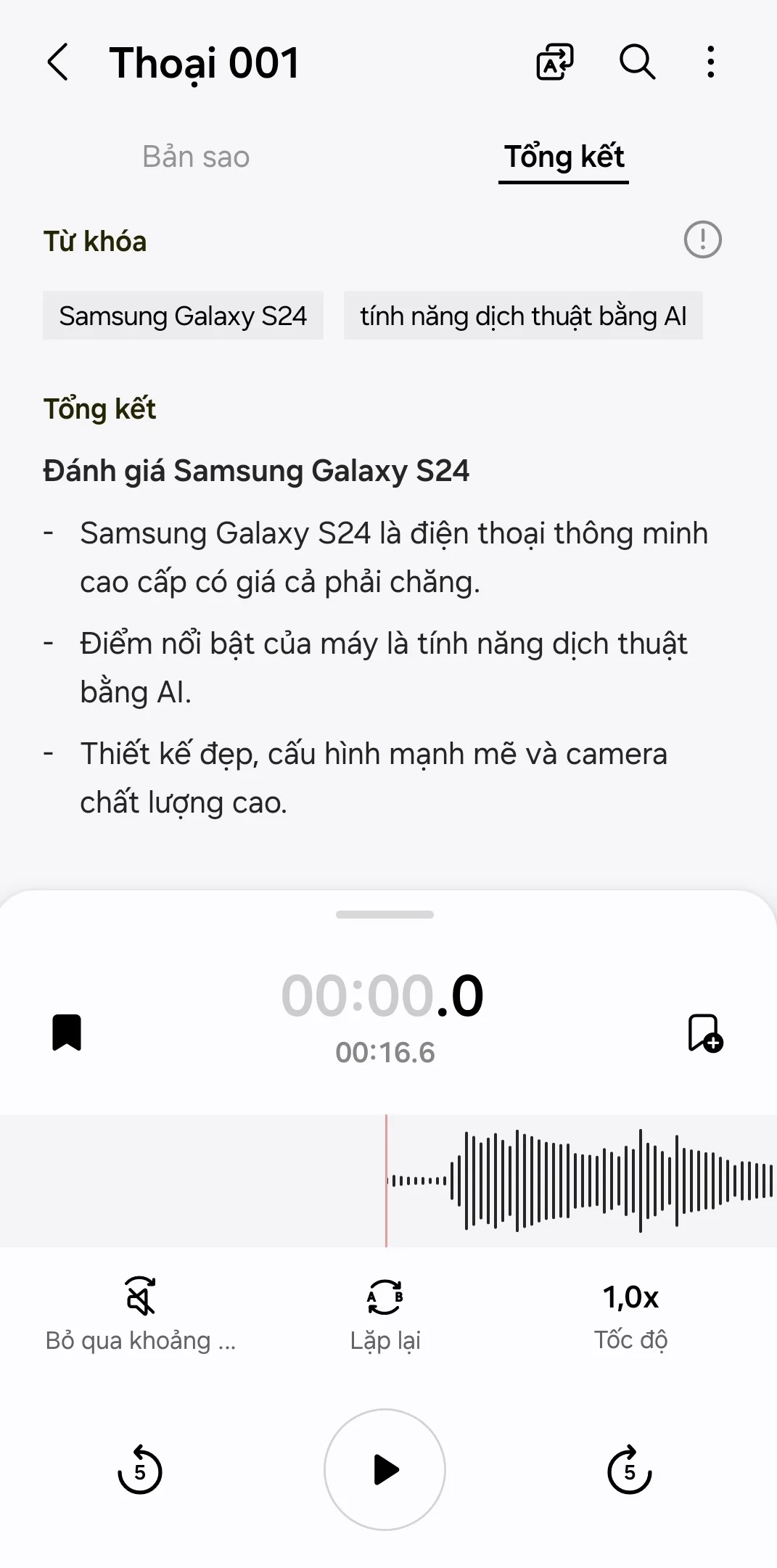Viewport: 777px width, 1568px height.
Task: Add a bookmark at current position
Action: (703, 1033)
